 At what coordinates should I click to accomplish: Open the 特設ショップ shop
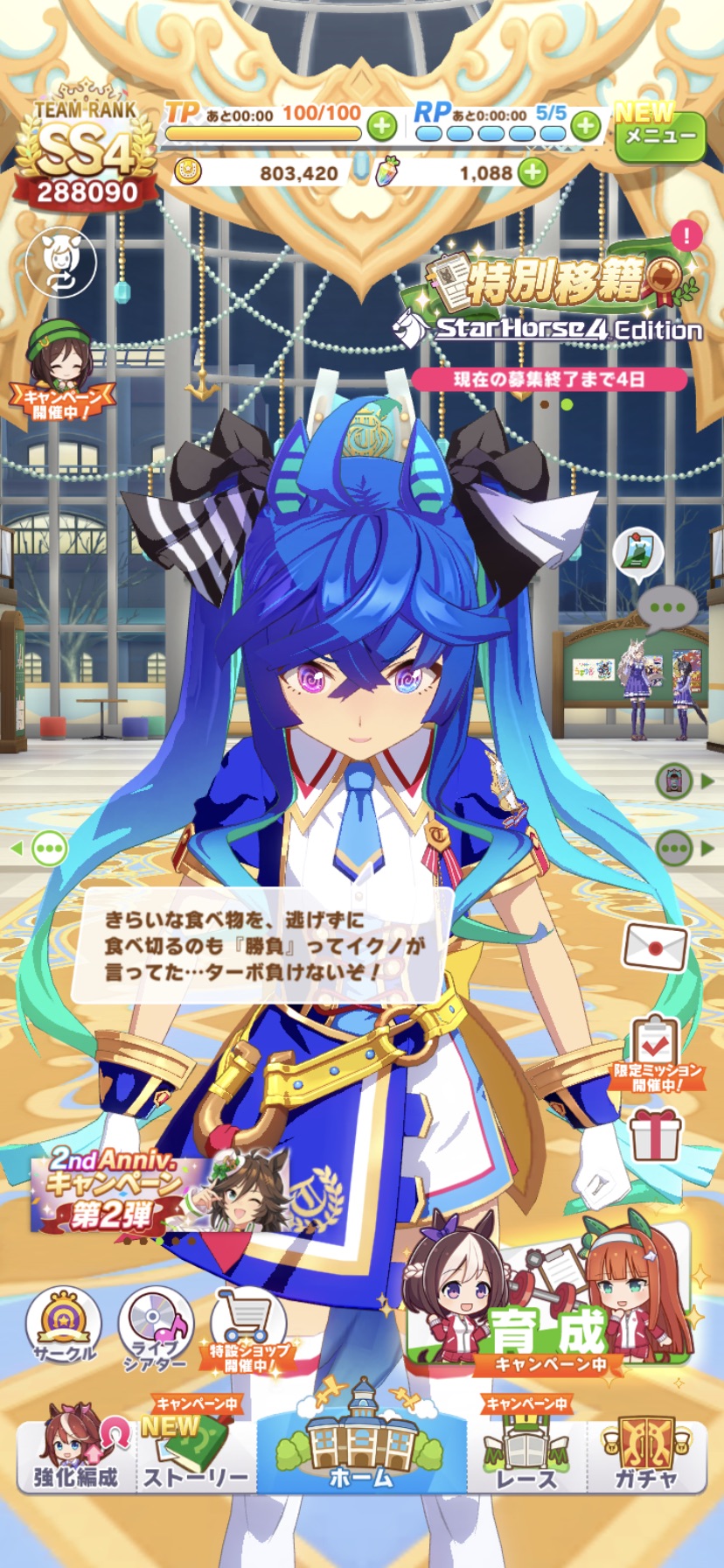coord(249,1327)
